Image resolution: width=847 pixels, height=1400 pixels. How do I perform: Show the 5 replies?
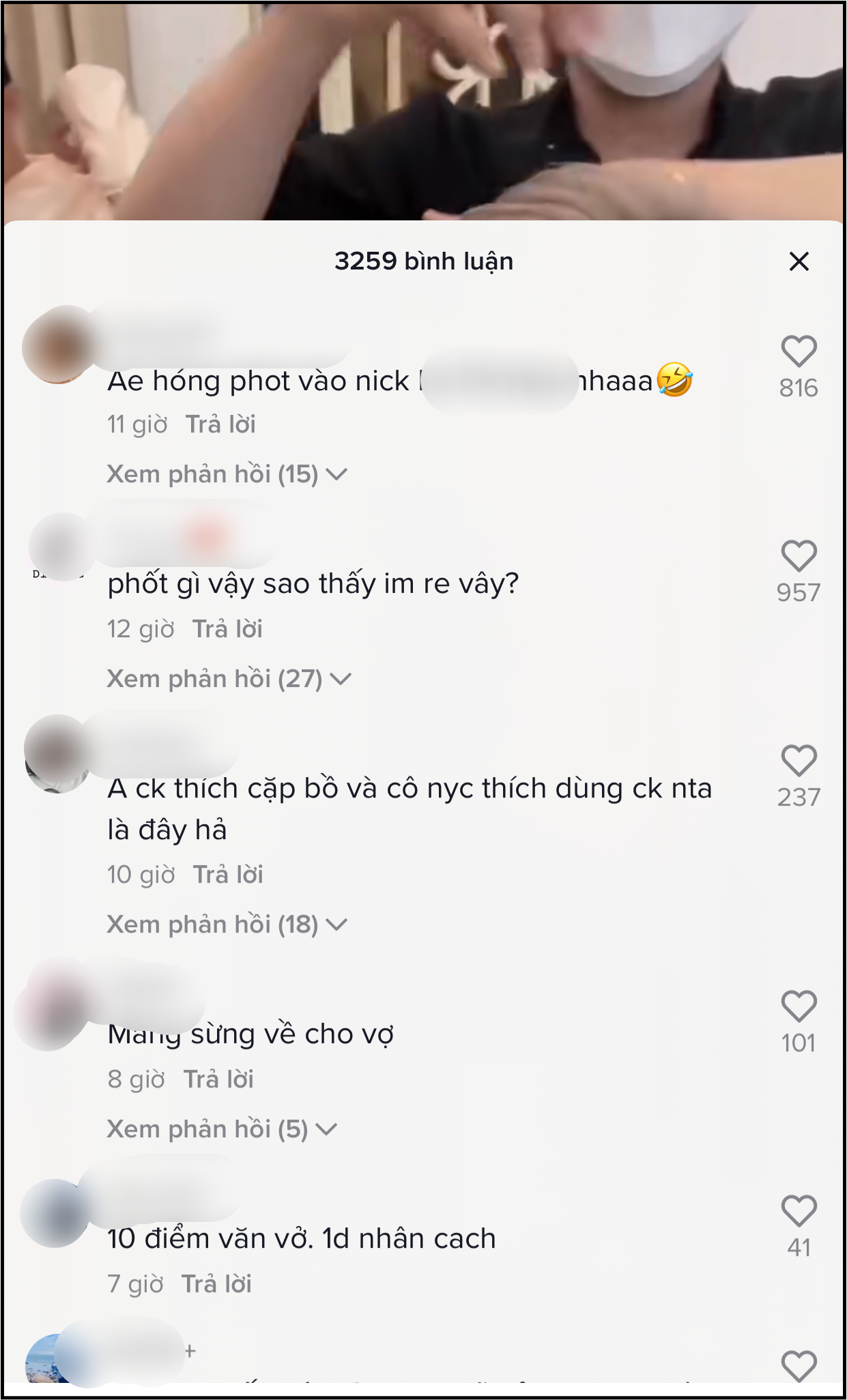click(x=222, y=1129)
